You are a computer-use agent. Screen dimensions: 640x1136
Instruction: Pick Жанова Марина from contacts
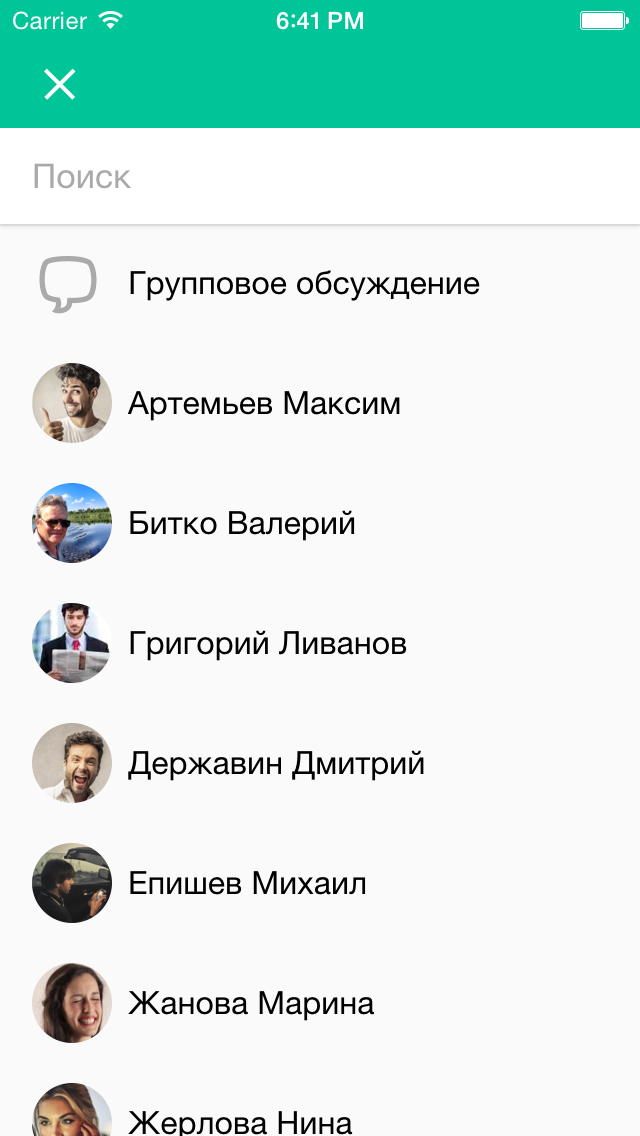pyautogui.click(x=251, y=1003)
